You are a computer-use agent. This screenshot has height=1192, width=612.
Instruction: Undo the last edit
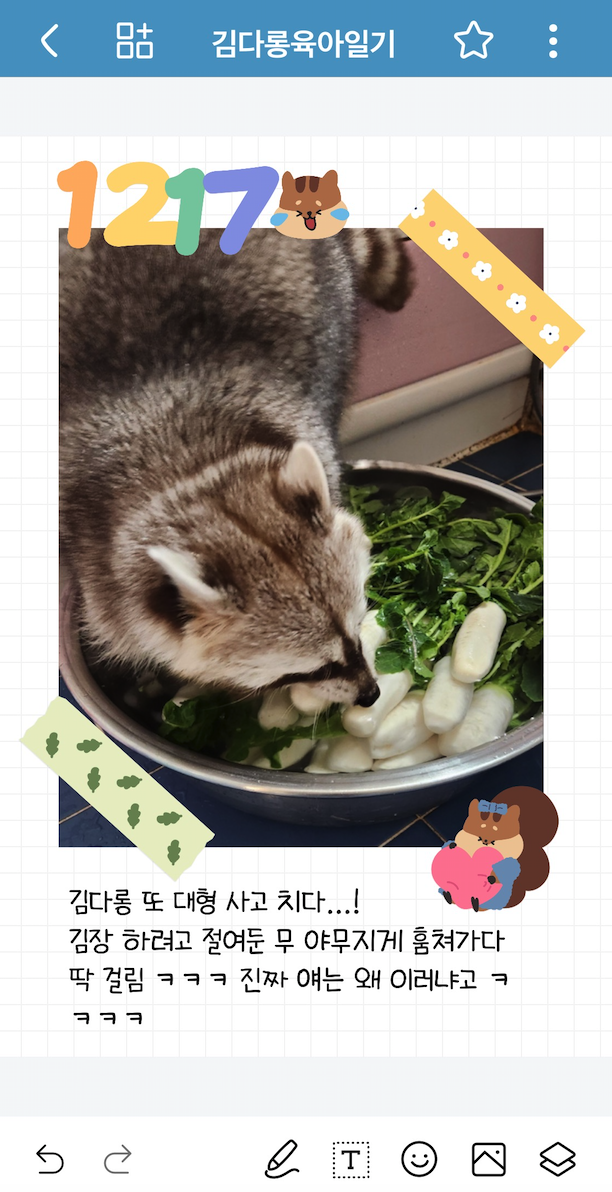(x=49, y=1159)
